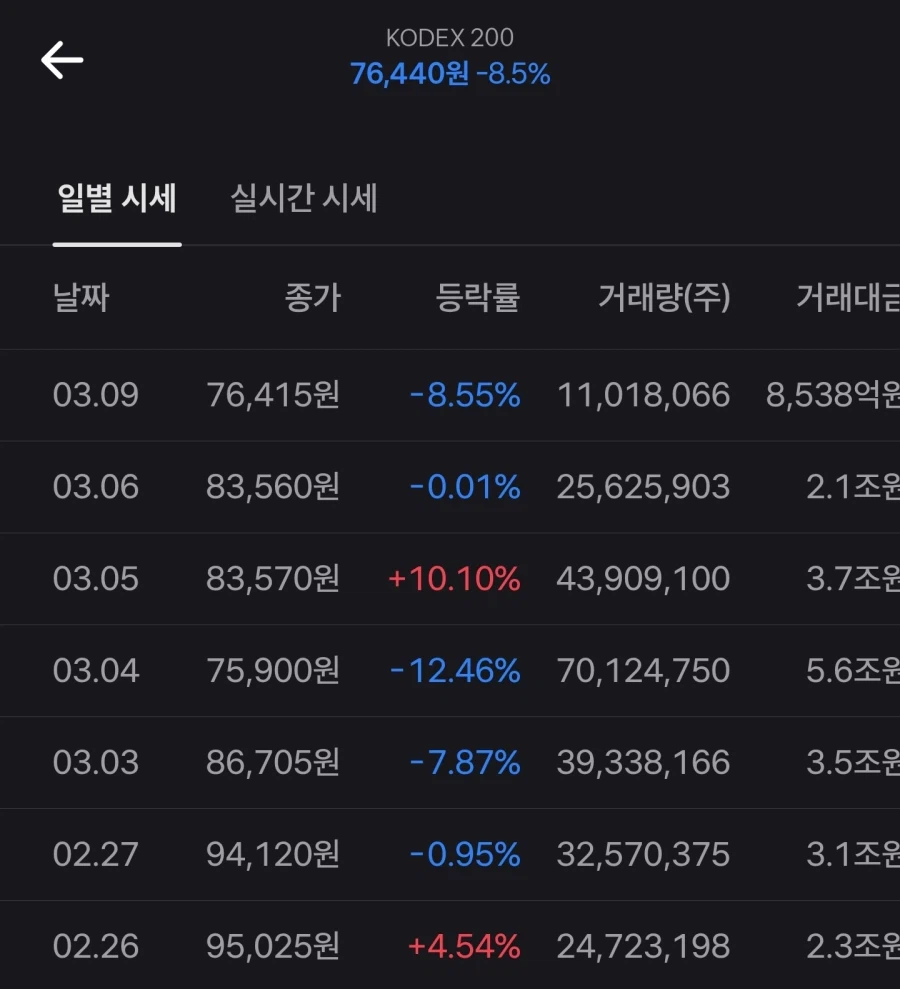Go back using the arrow icon

pyautogui.click(x=62, y=61)
